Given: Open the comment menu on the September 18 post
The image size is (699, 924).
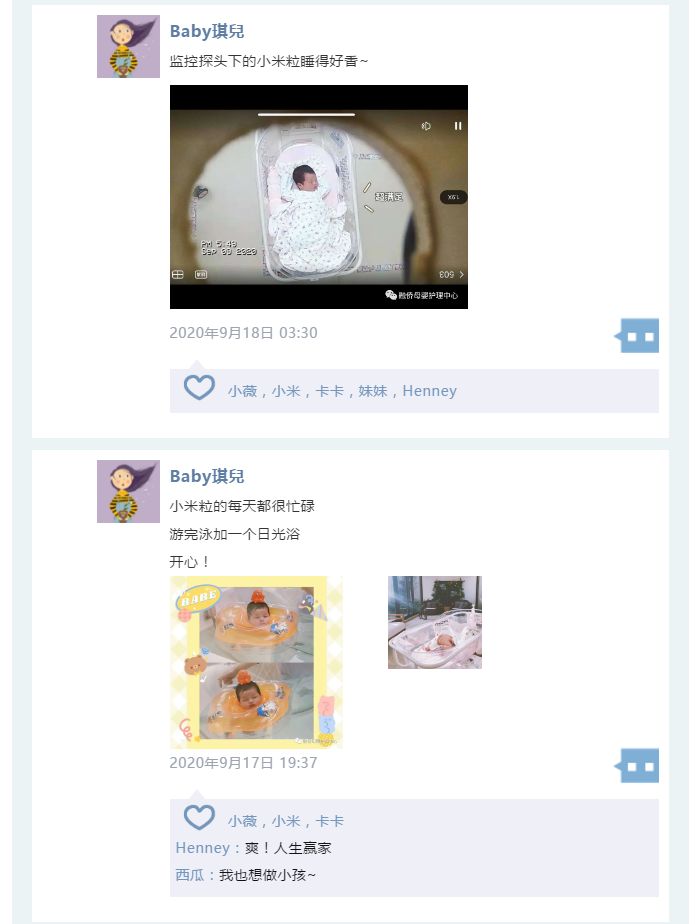Looking at the screenshot, I should (x=639, y=336).
